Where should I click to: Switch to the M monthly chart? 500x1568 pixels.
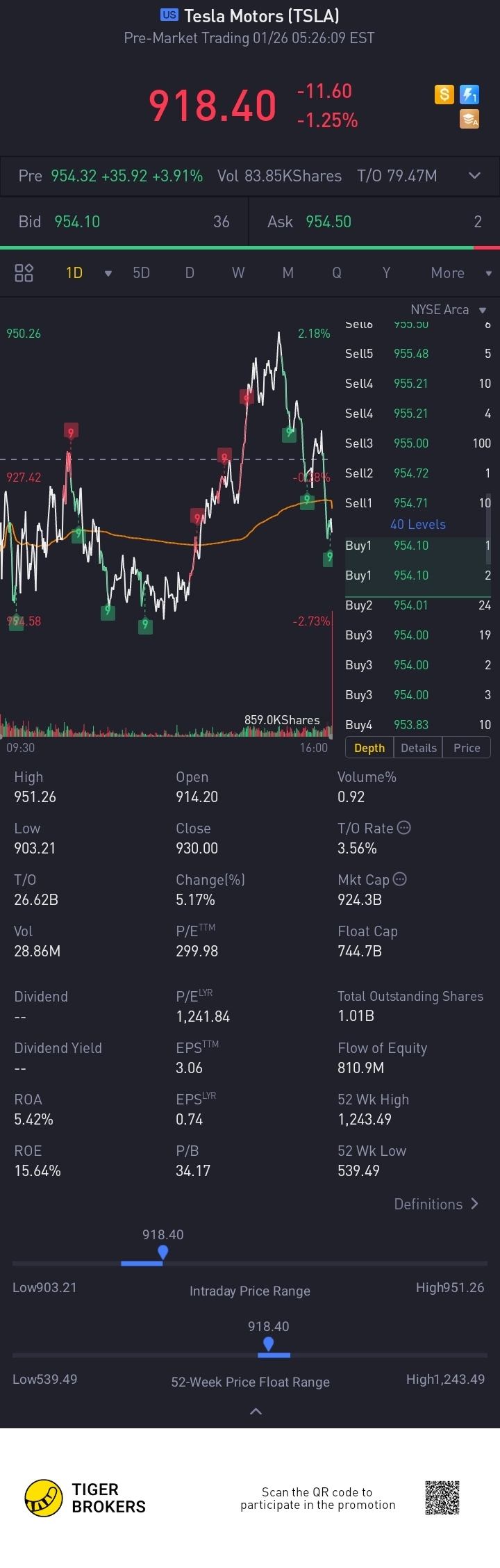(x=288, y=273)
